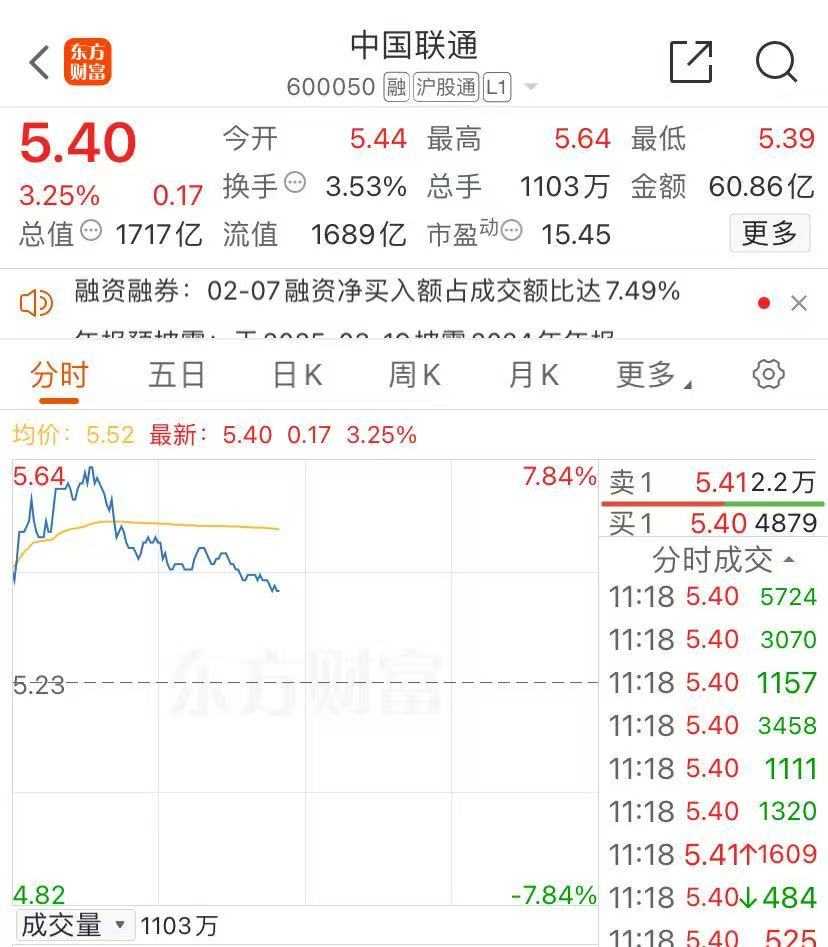This screenshot has height=947, width=828.
Task: Open chart settings gear icon
Action: 768,375
